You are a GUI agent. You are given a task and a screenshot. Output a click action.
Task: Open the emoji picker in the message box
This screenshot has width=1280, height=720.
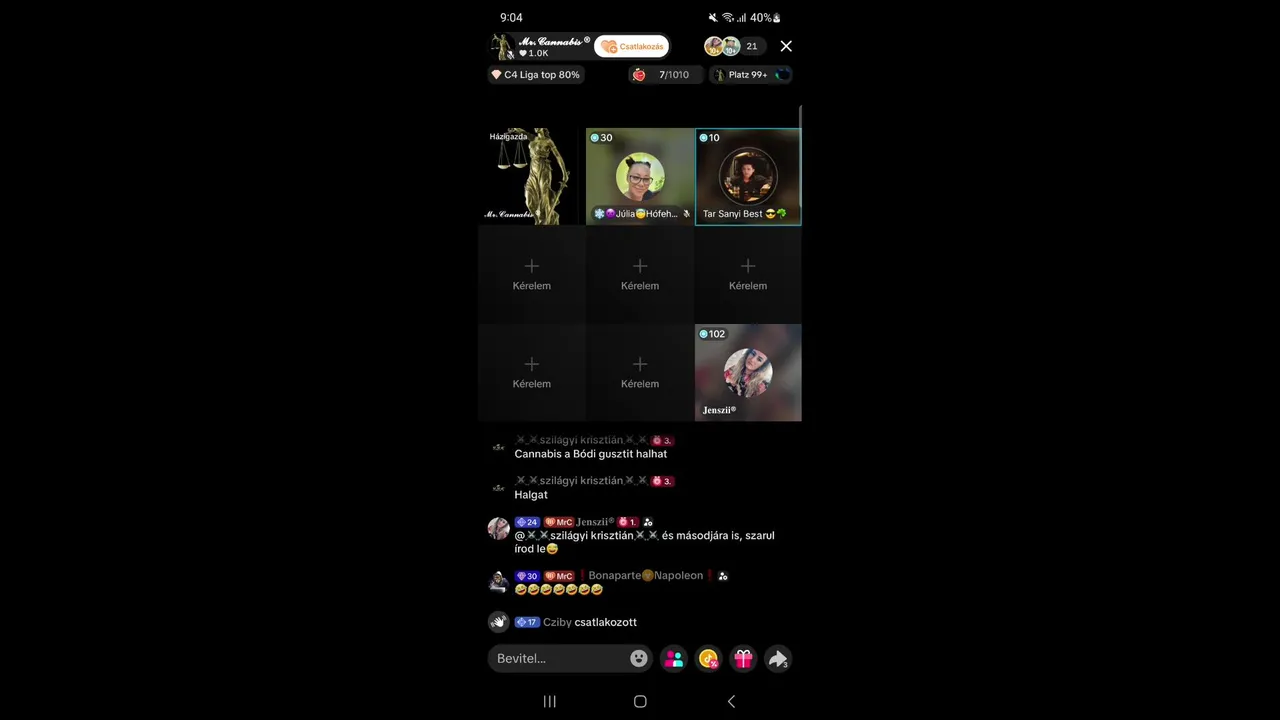pos(639,658)
